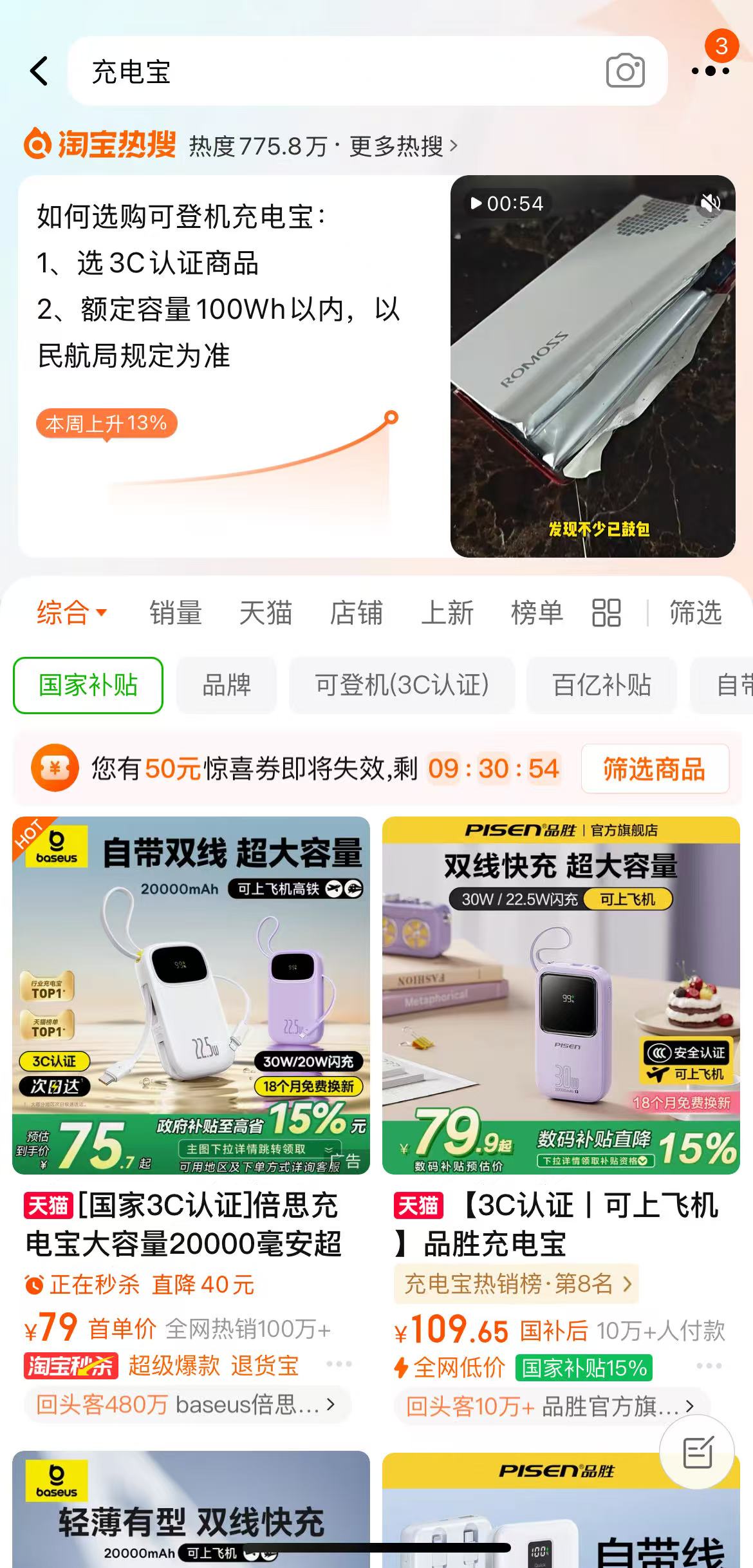Select the 可登机(3C认证) filter chip
753x1568 pixels.
402,685
